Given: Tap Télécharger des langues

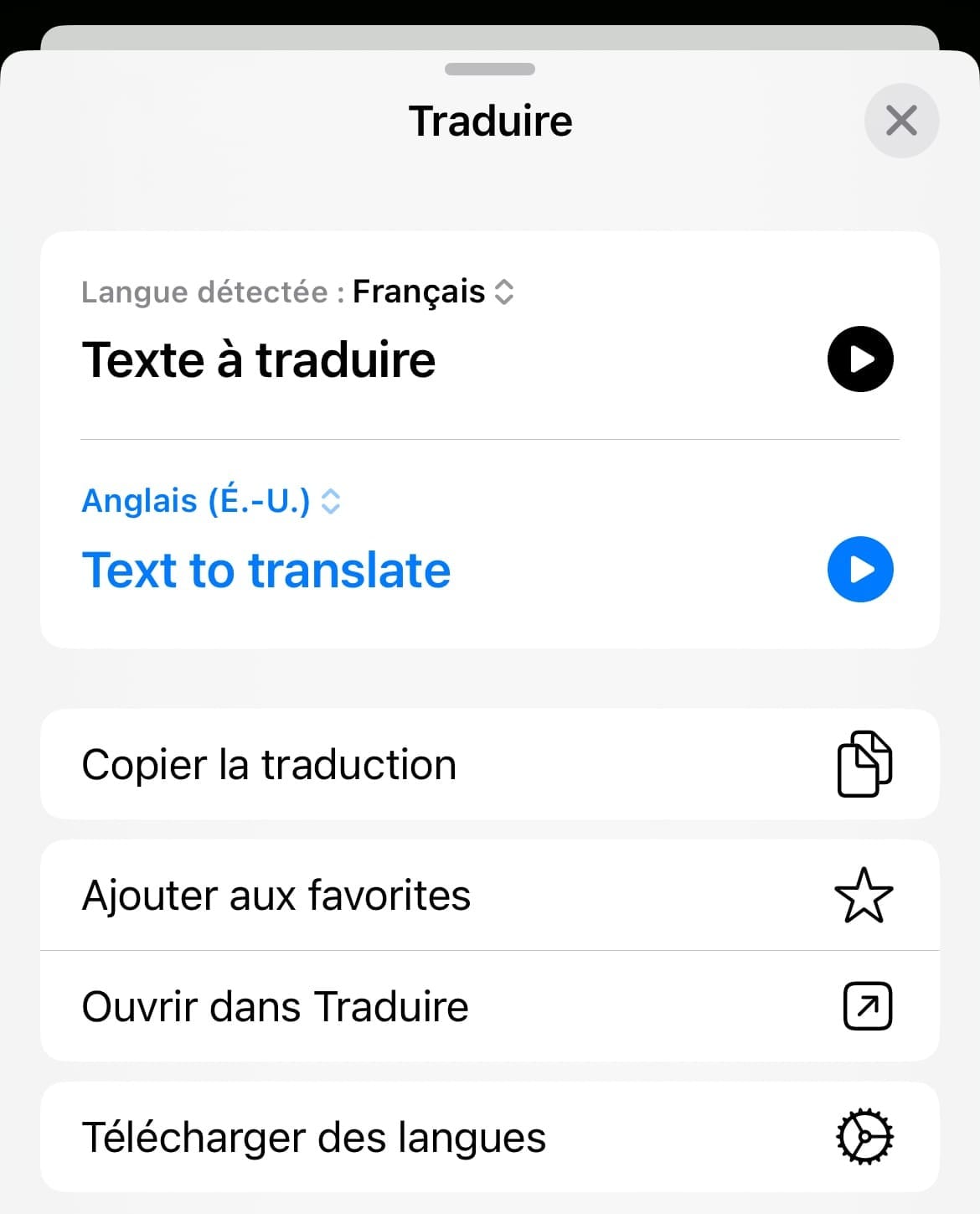Looking at the screenshot, I should tap(314, 1137).
